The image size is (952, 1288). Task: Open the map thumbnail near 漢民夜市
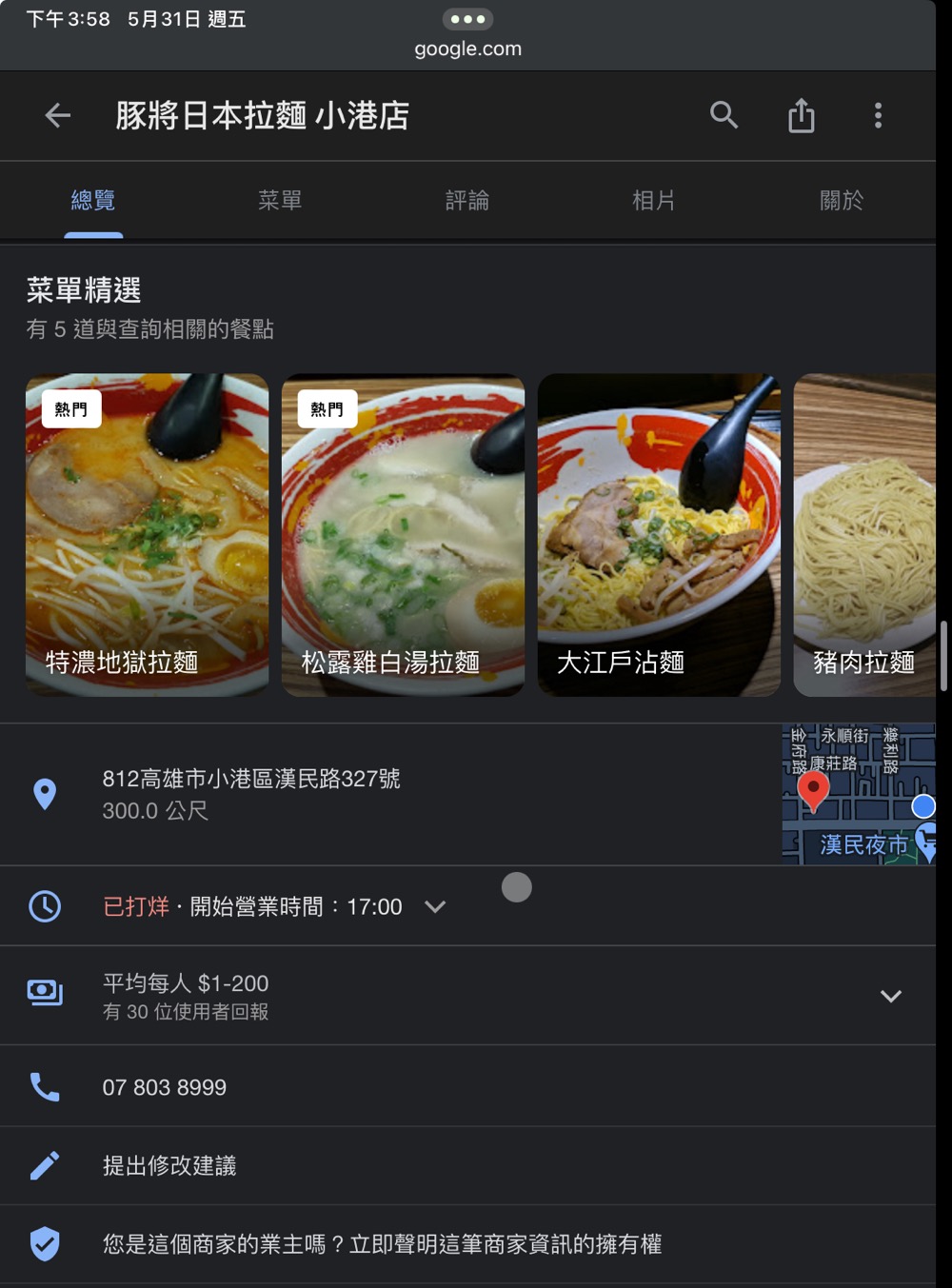click(x=858, y=794)
